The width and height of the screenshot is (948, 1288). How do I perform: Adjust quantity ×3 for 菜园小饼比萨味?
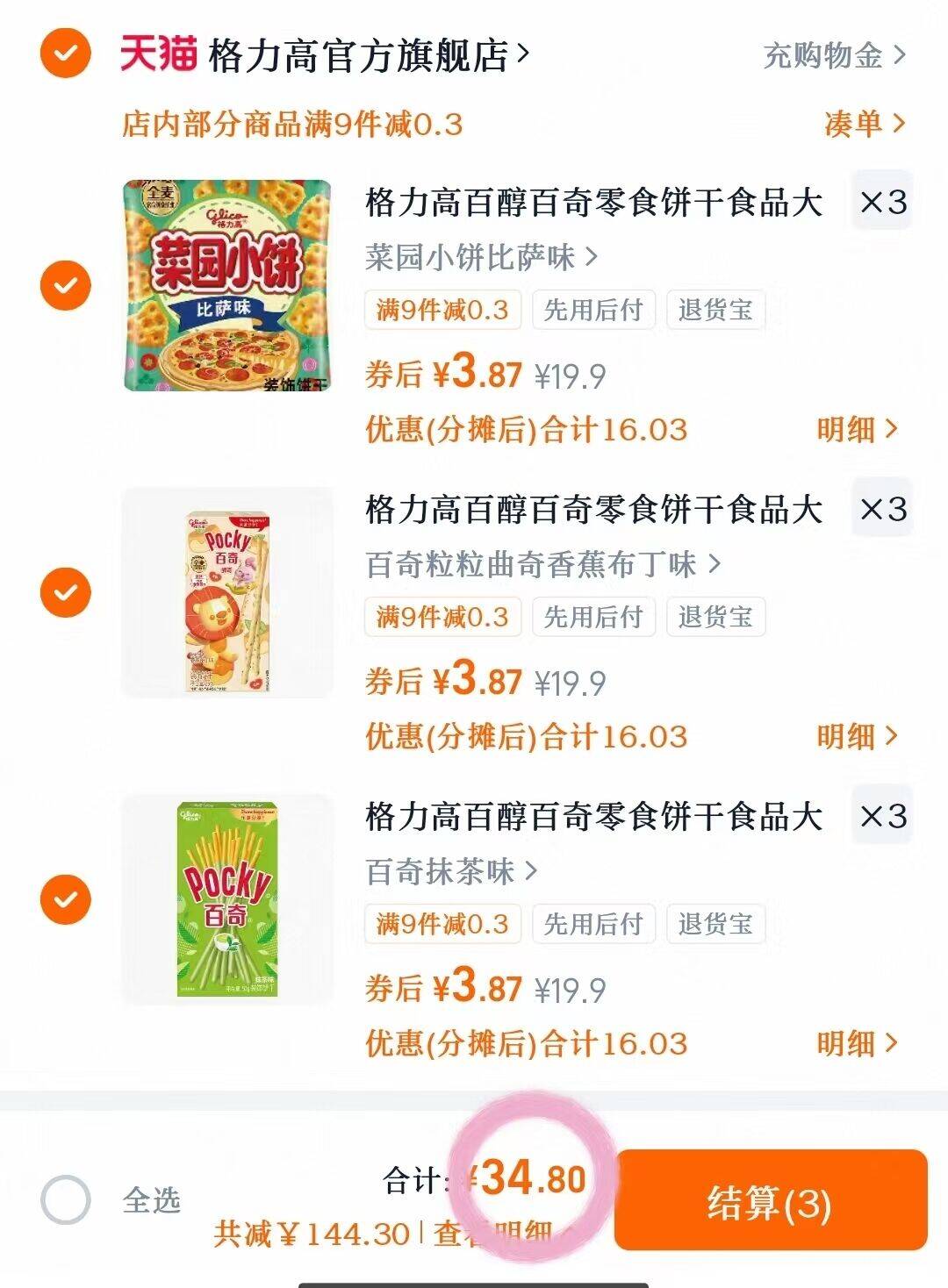coord(882,203)
